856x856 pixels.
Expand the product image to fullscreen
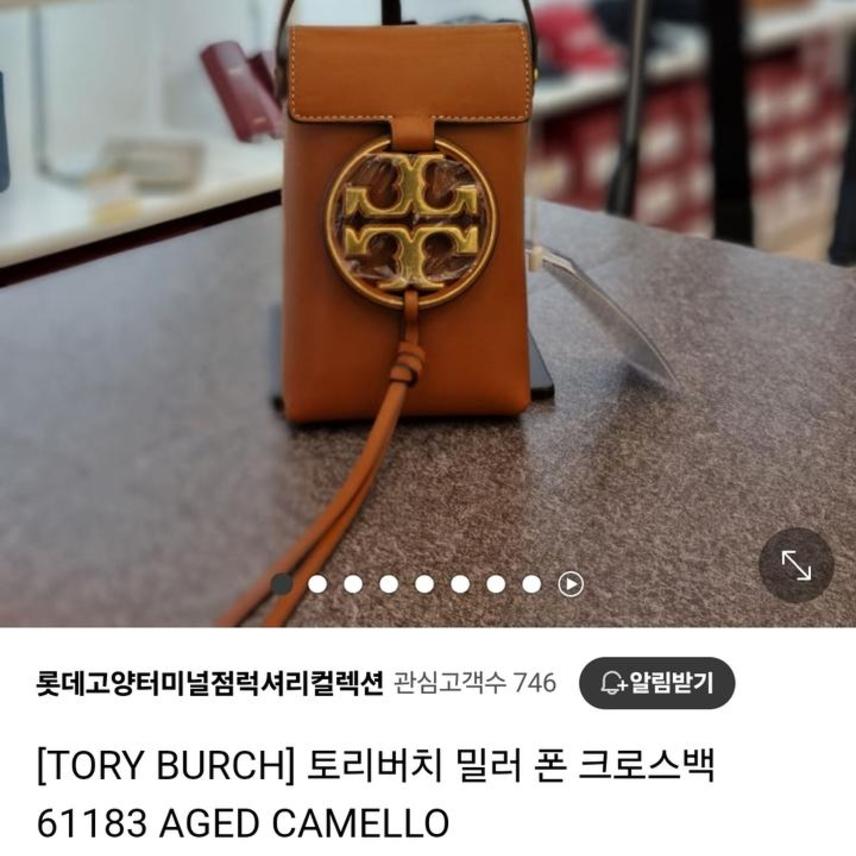pos(796,565)
